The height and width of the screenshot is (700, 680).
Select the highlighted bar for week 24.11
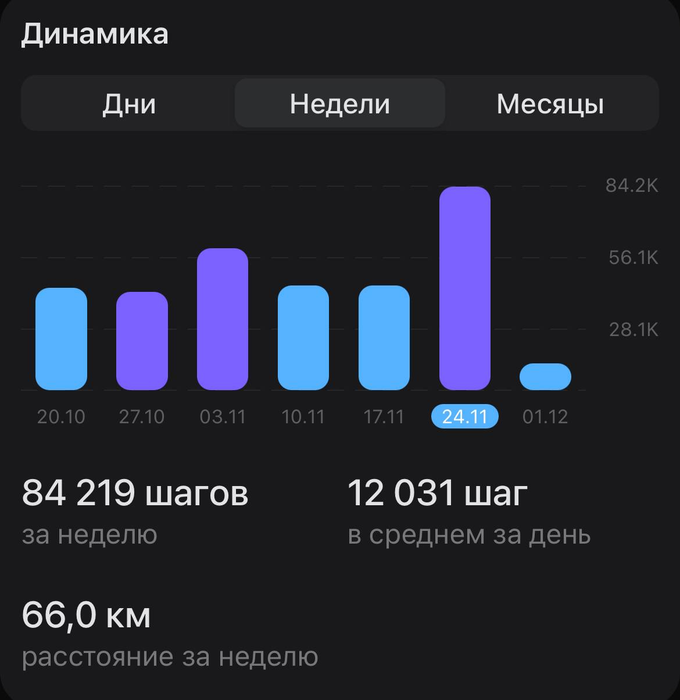465,288
